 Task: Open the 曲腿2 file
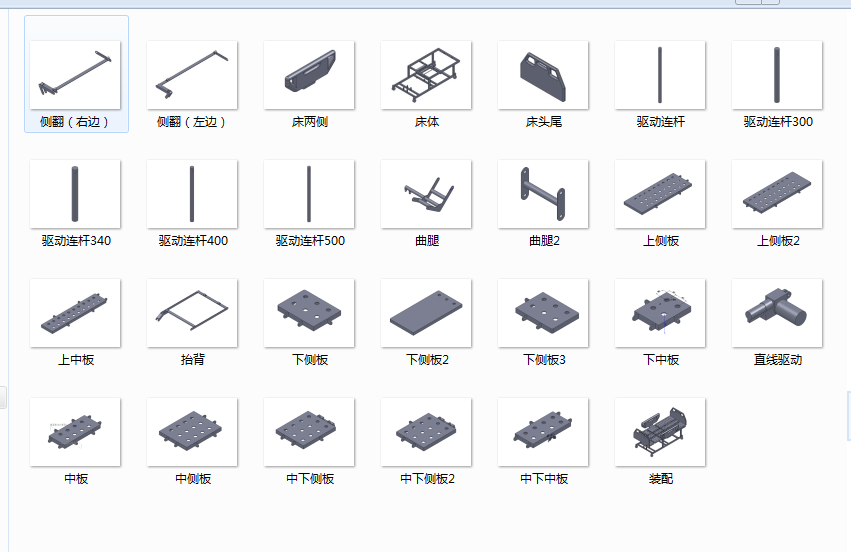click(x=543, y=194)
